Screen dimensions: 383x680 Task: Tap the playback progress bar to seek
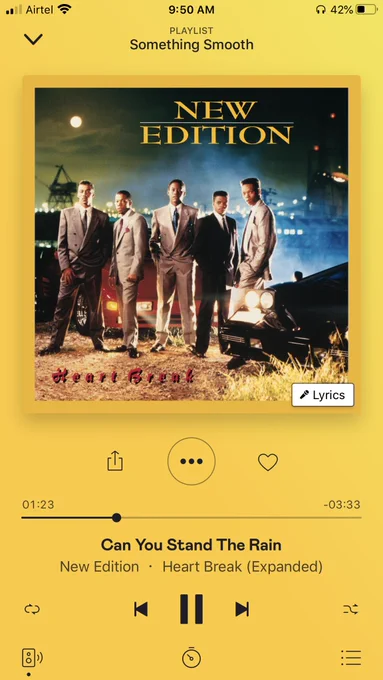pyautogui.click(x=191, y=517)
